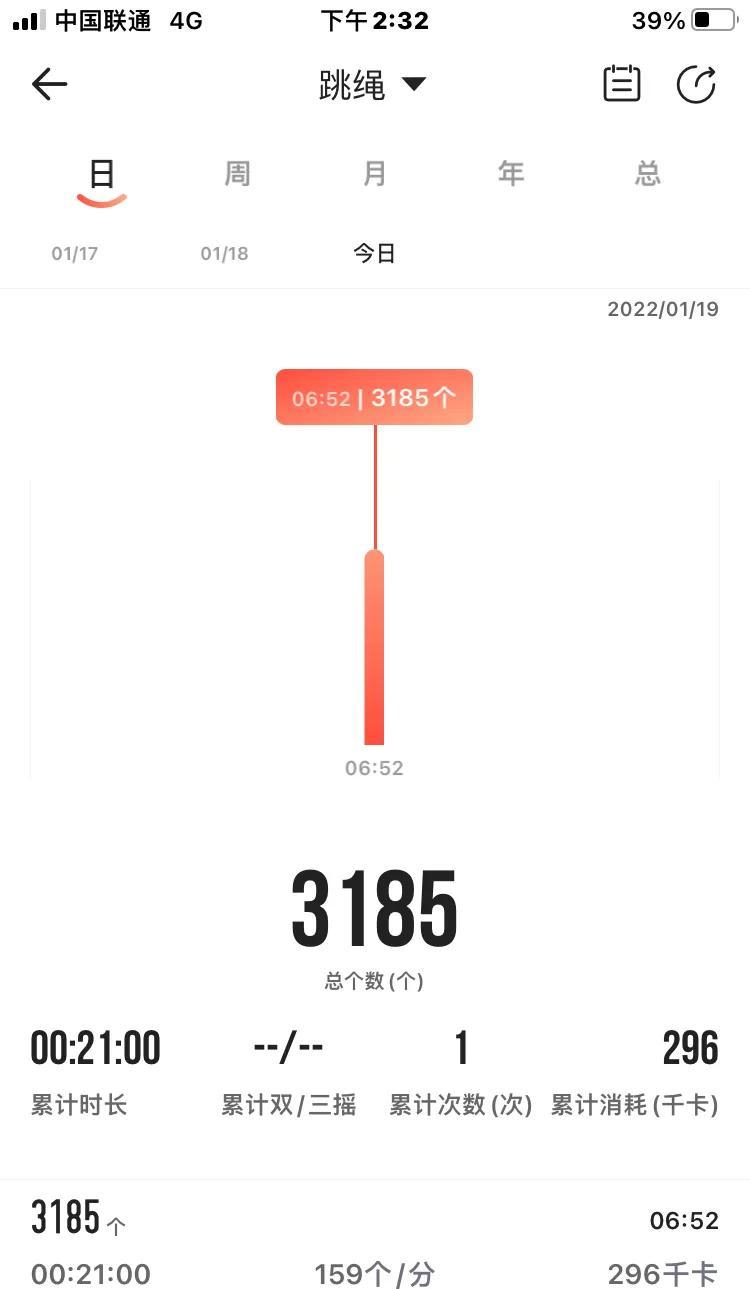Open the records notepad icon

pyautogui.click(x=621, y=84)
